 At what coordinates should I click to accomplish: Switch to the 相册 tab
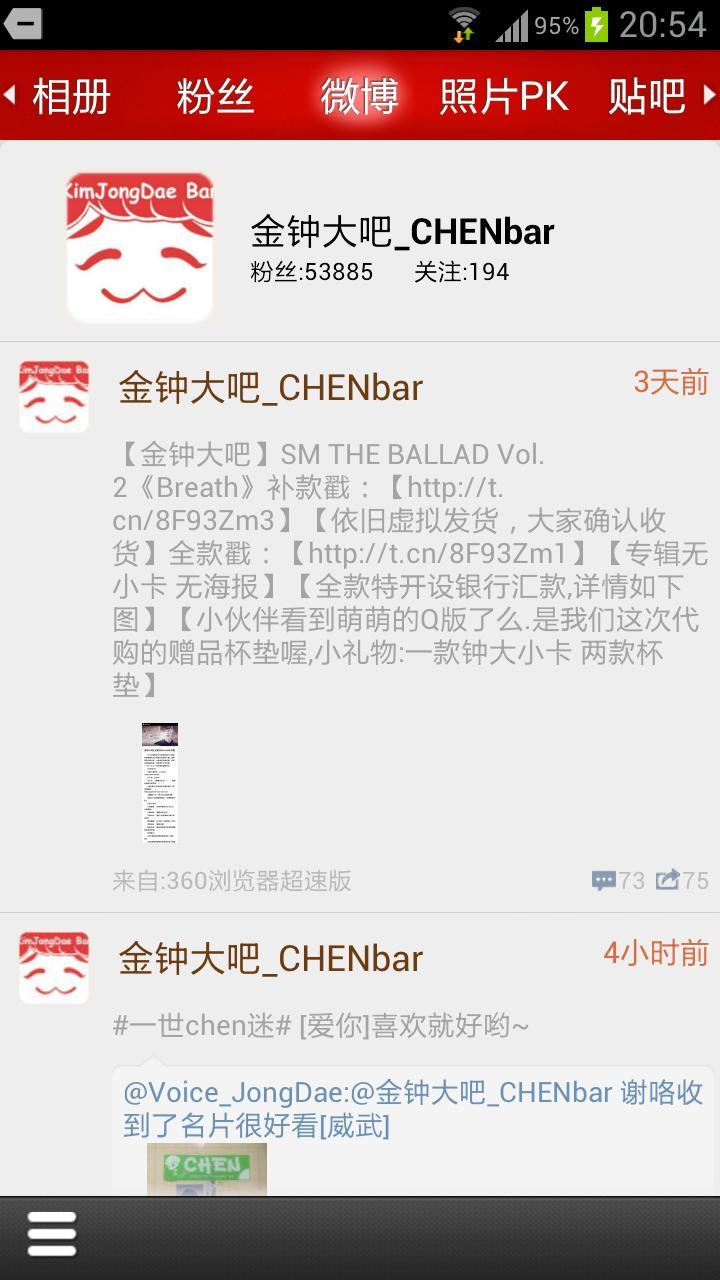70,97
